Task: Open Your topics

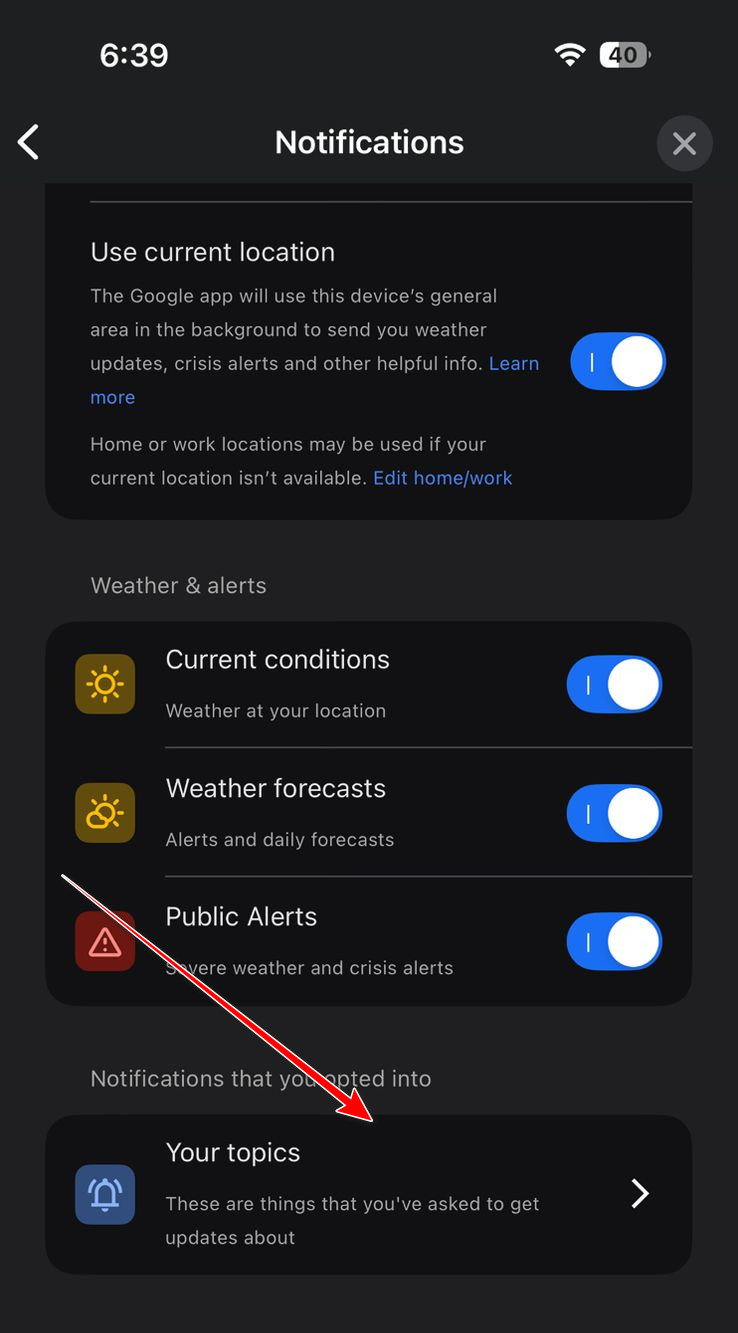Action: [x=368, y=1194]
